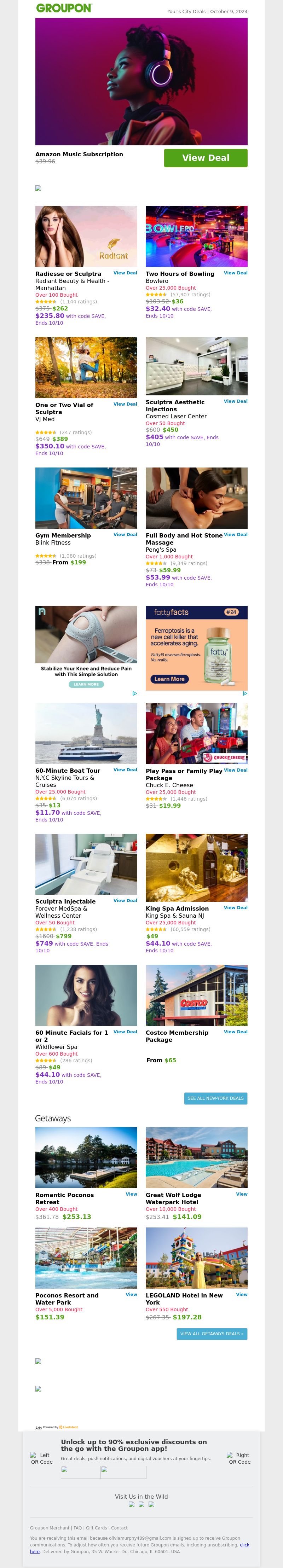Open View Deal for 60-Minute Boat Tour

click(125, 770)
